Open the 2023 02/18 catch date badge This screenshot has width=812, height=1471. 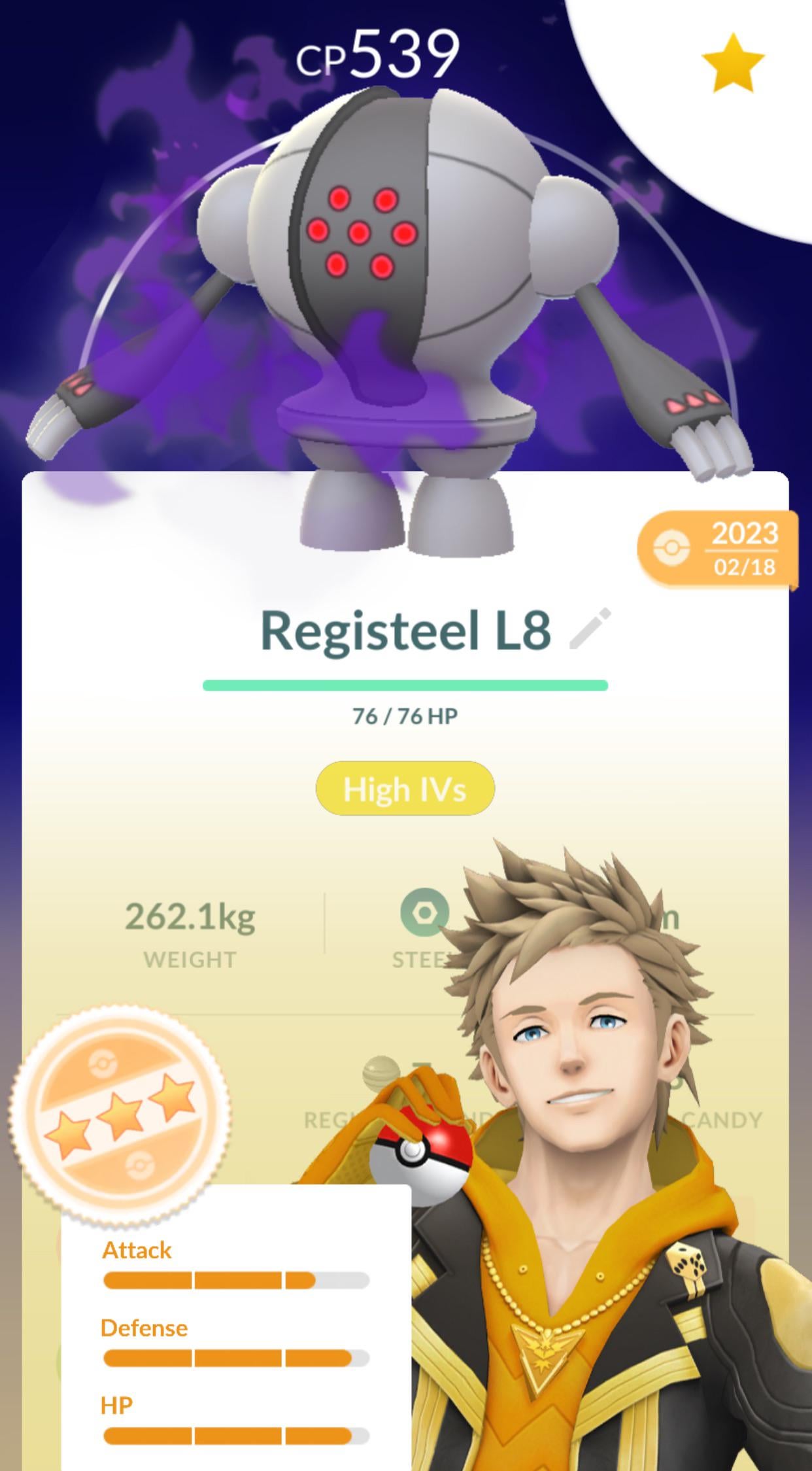(717, 549)
